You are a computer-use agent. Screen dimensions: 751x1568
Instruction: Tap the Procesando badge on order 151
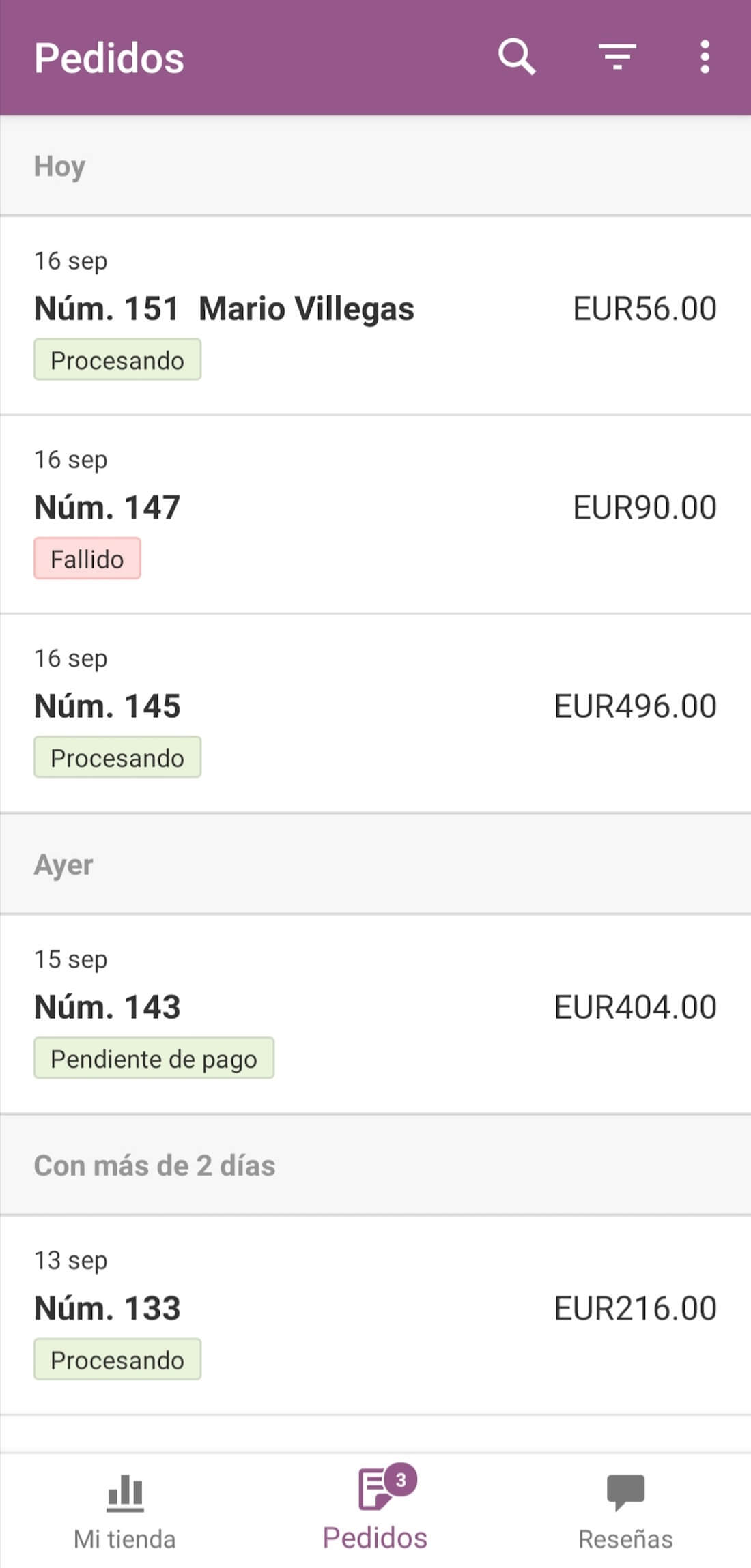(117, 360)
